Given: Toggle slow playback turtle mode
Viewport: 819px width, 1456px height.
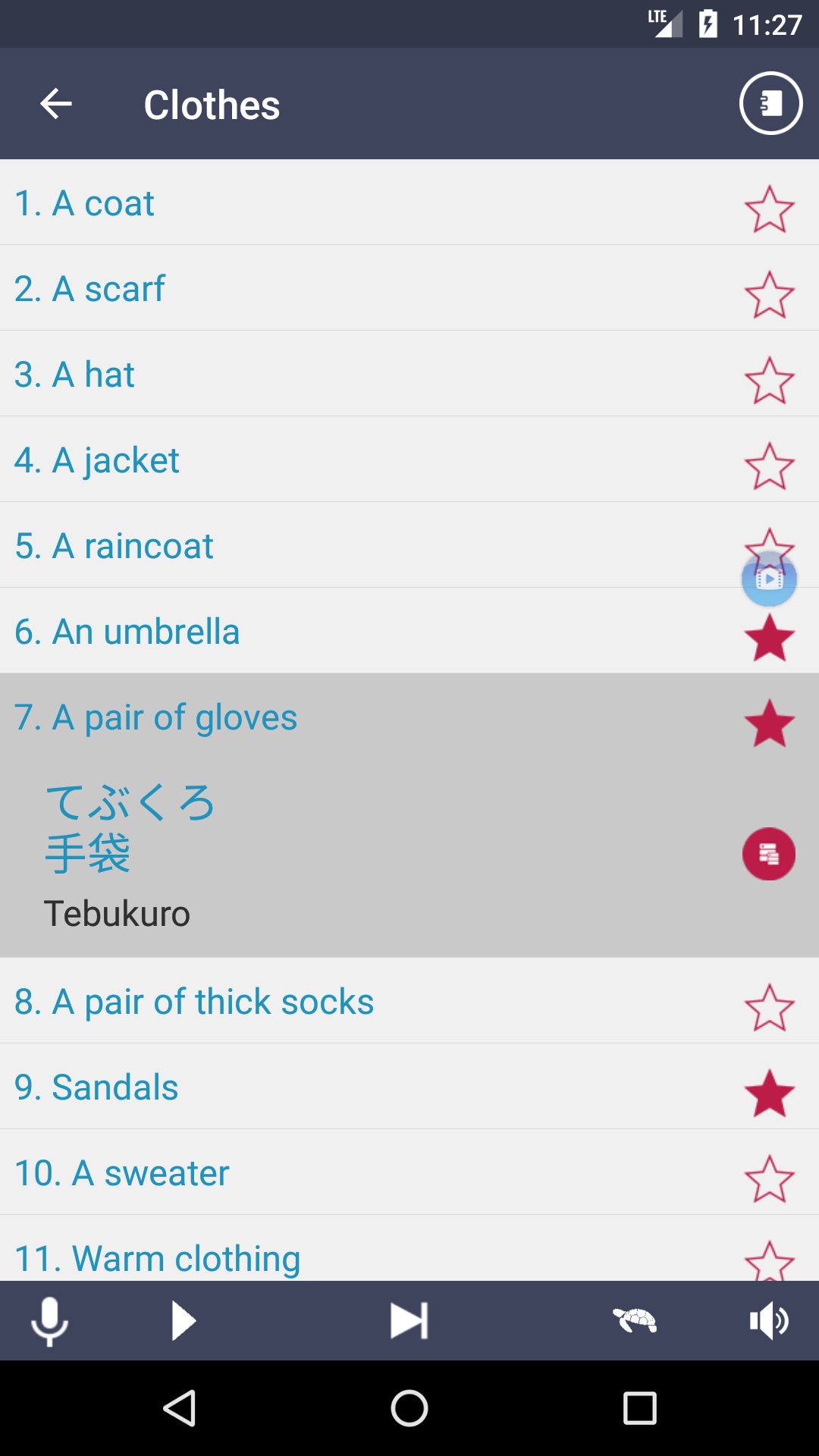Looking at the screenshot, I should (x=635, y=1321).
